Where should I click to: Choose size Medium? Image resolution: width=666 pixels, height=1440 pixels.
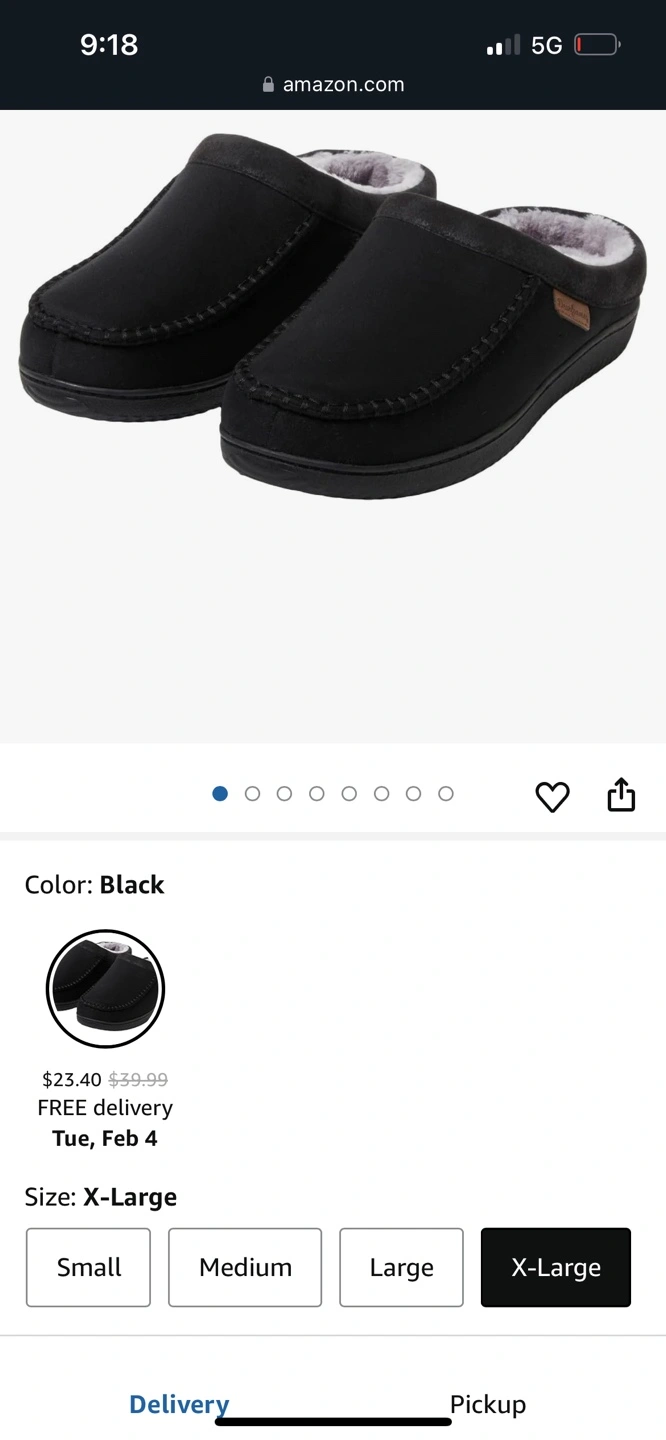245,1267
